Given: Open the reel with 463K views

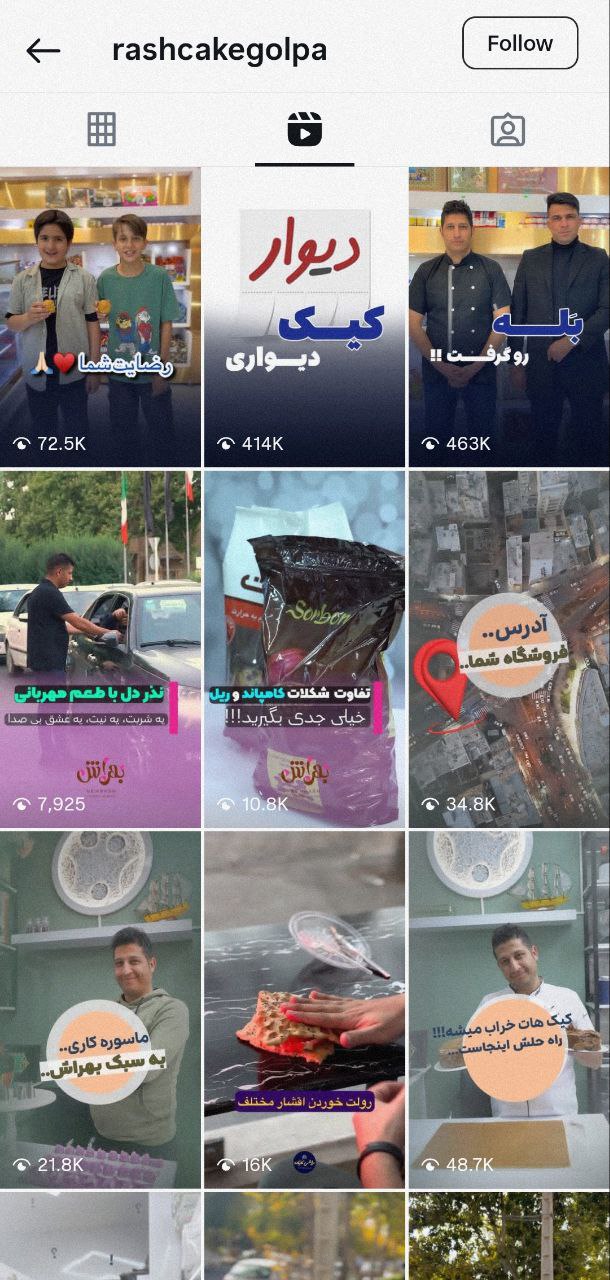Looking at the screenshot, I should (509, 317).
